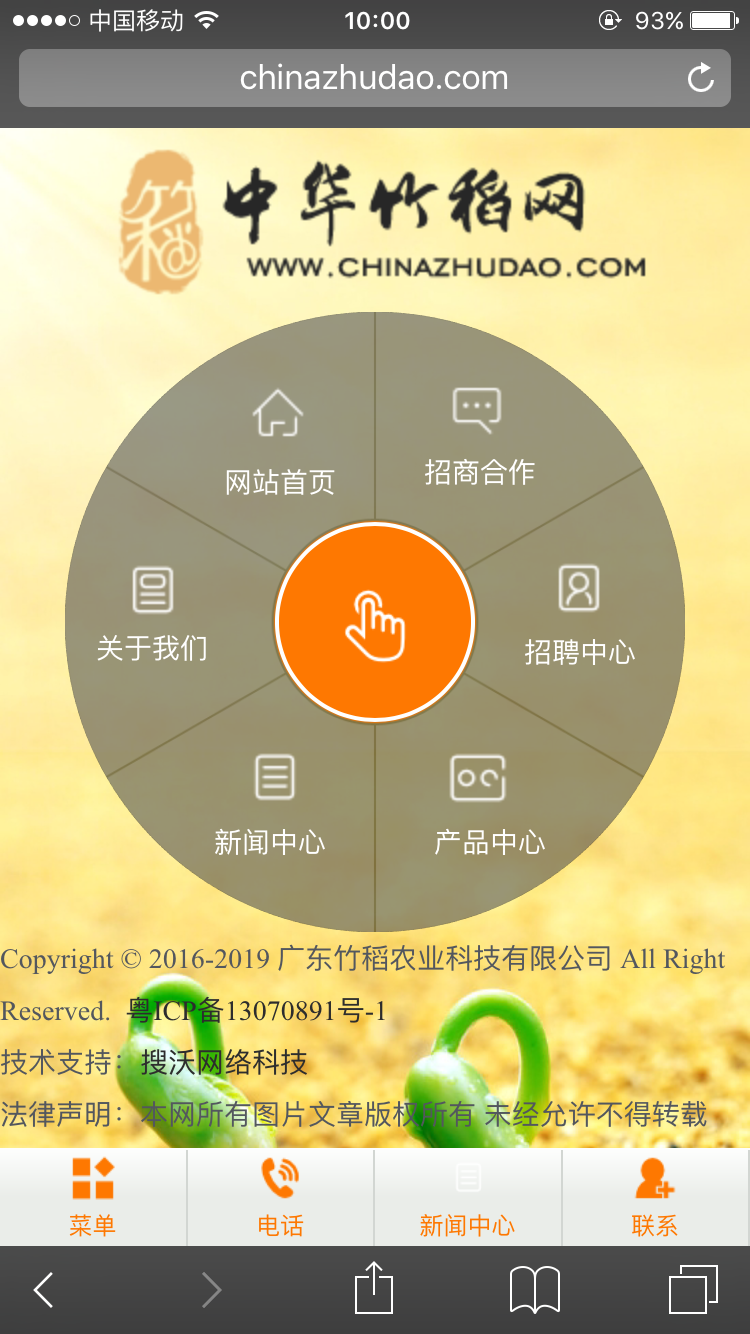Image resolution: width=750 pixels, height=1334 pixels.
Task: Open the 搜沃网络科技 support link
Action: coord(224,1062)
